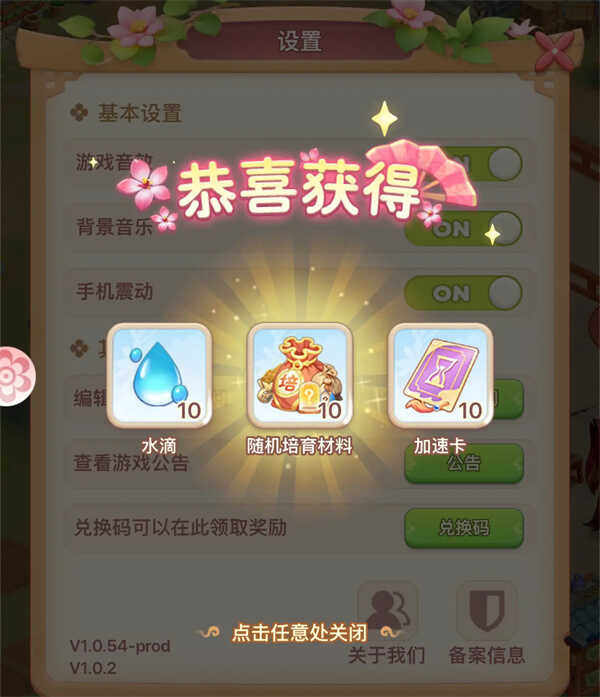
Task: Open 备案信息
Action: tap(486, 624)
